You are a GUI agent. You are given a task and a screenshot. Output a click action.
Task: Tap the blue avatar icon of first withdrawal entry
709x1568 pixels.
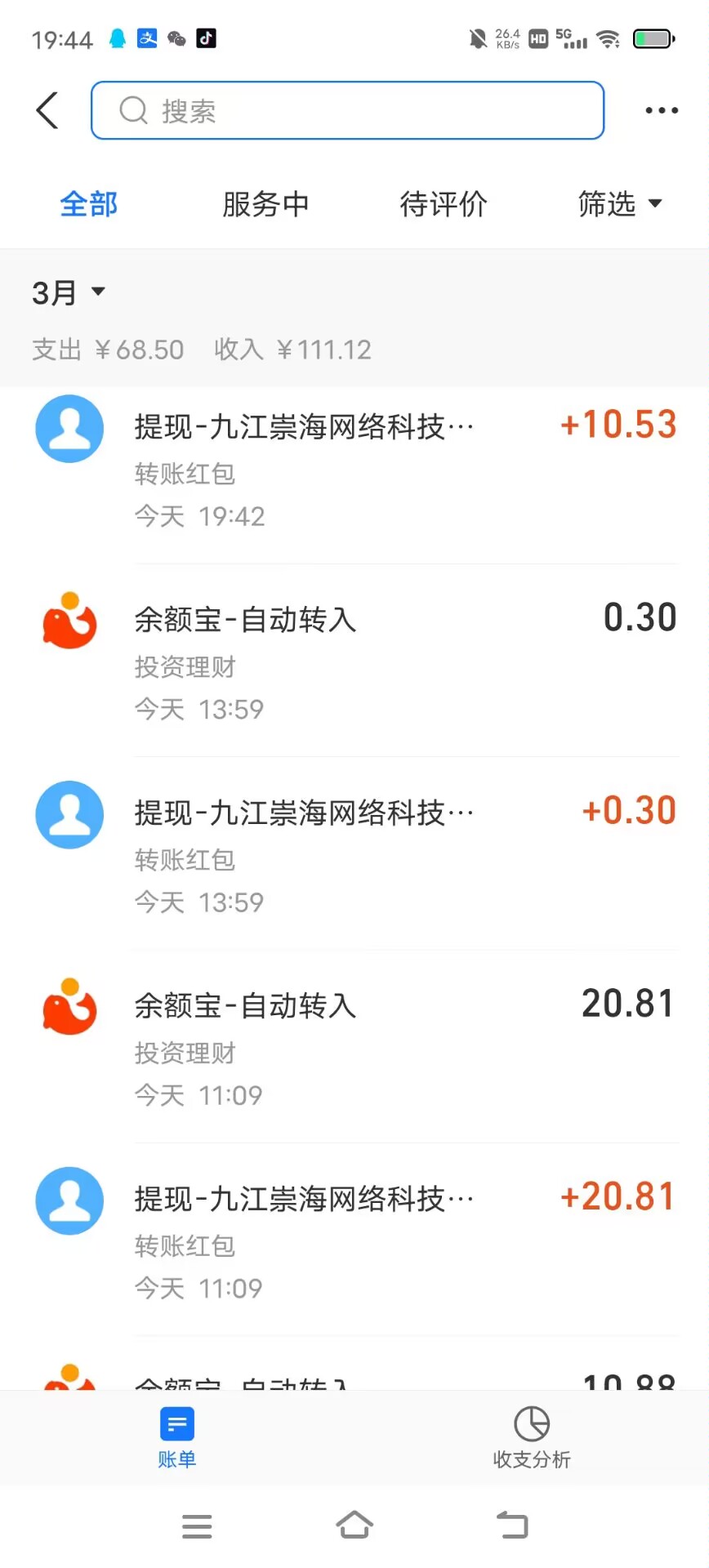(69, 428)
